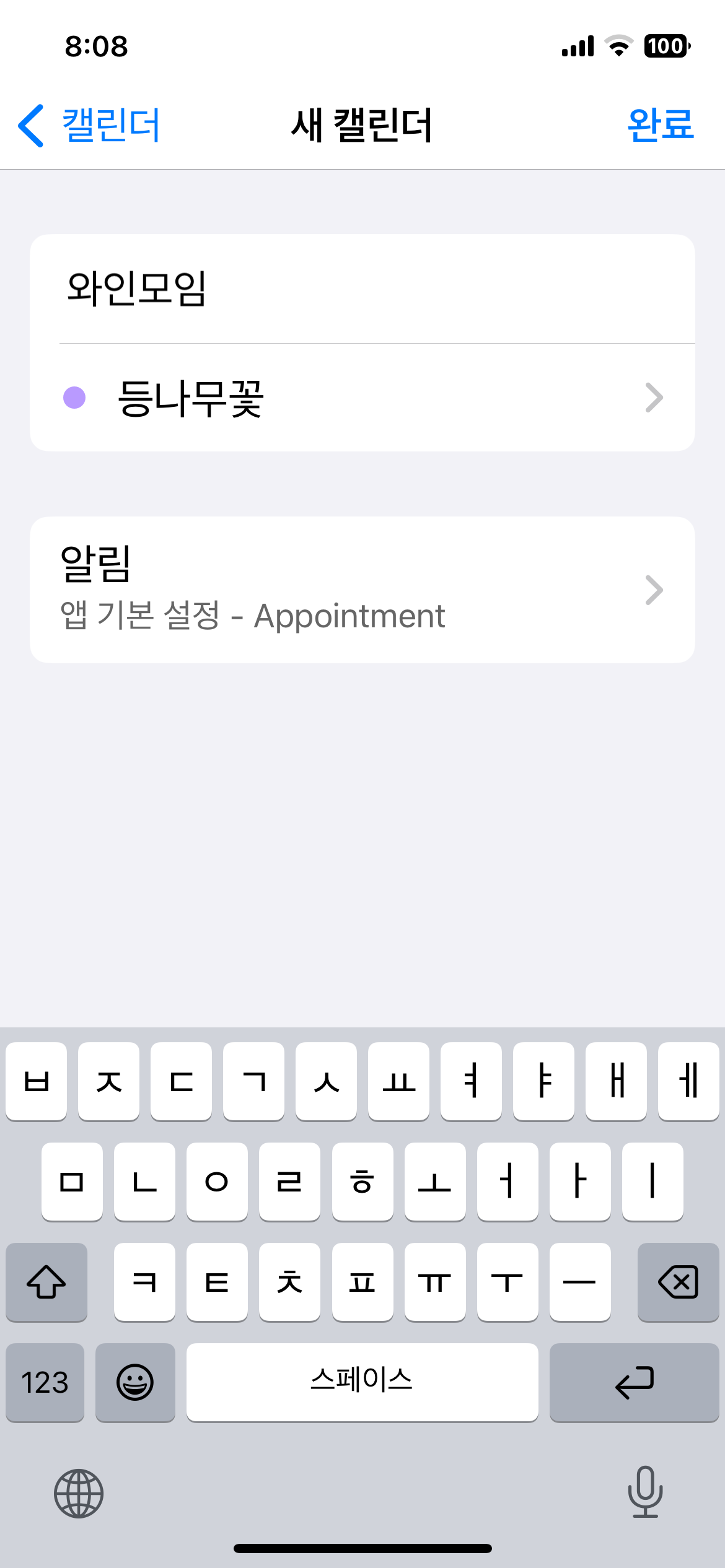Switch keyboard language with globe icon
725x1568 pixels.
pyautogui.click(x=79, y=1493)
